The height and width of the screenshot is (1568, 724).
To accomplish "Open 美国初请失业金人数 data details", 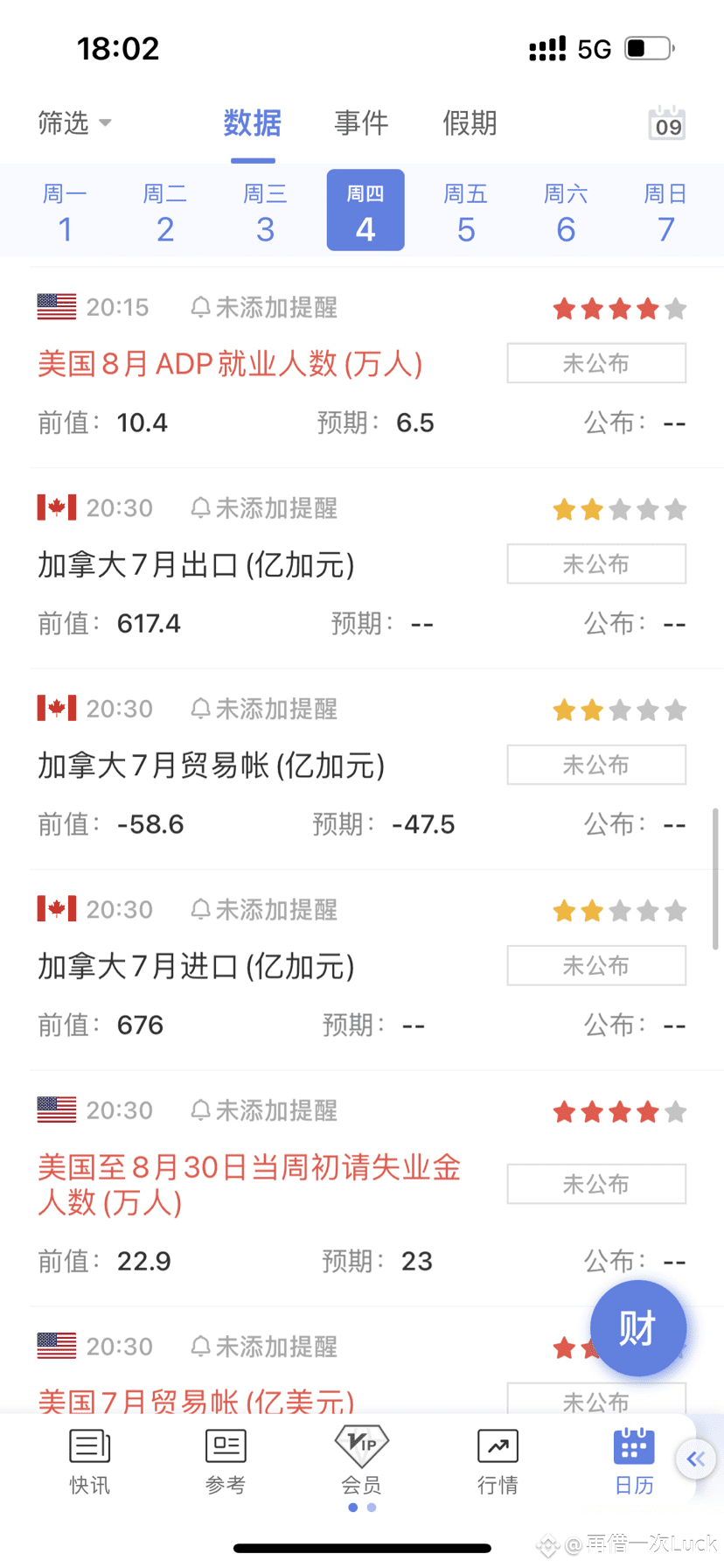I will point(249,1184).
